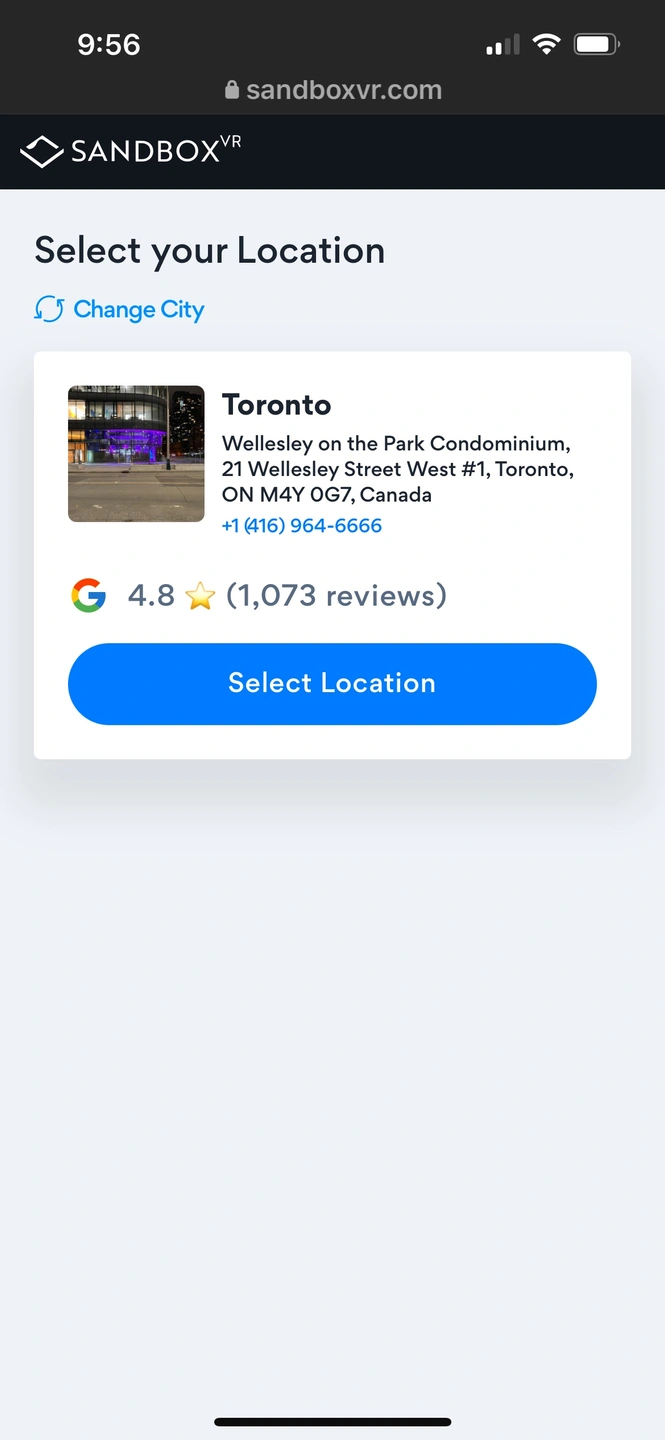Open the Toronto location photo
This screenshot has height=1440, width=665.
click(x=136, y=454)
